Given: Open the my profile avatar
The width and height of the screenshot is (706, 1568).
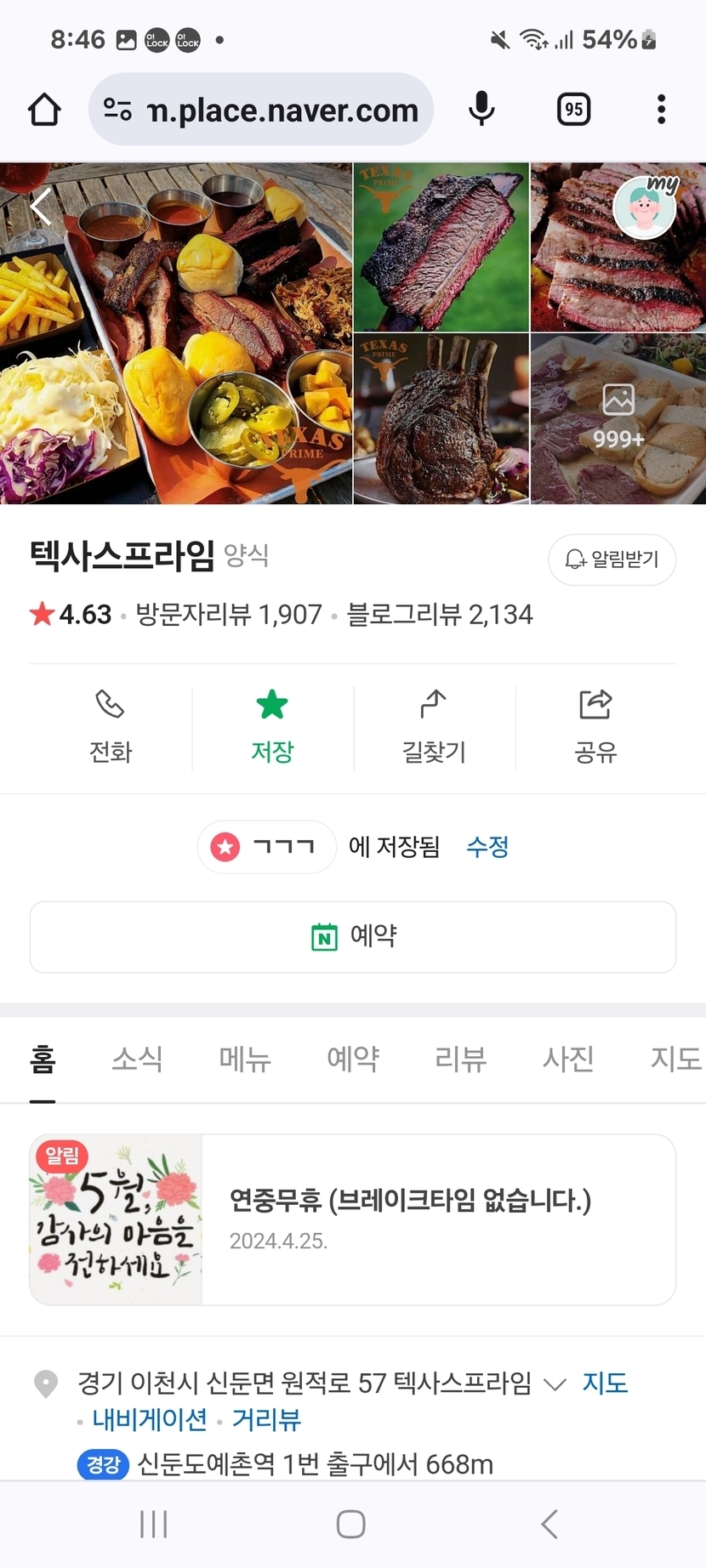Looking at the screenshot, I should coord(645,207).
